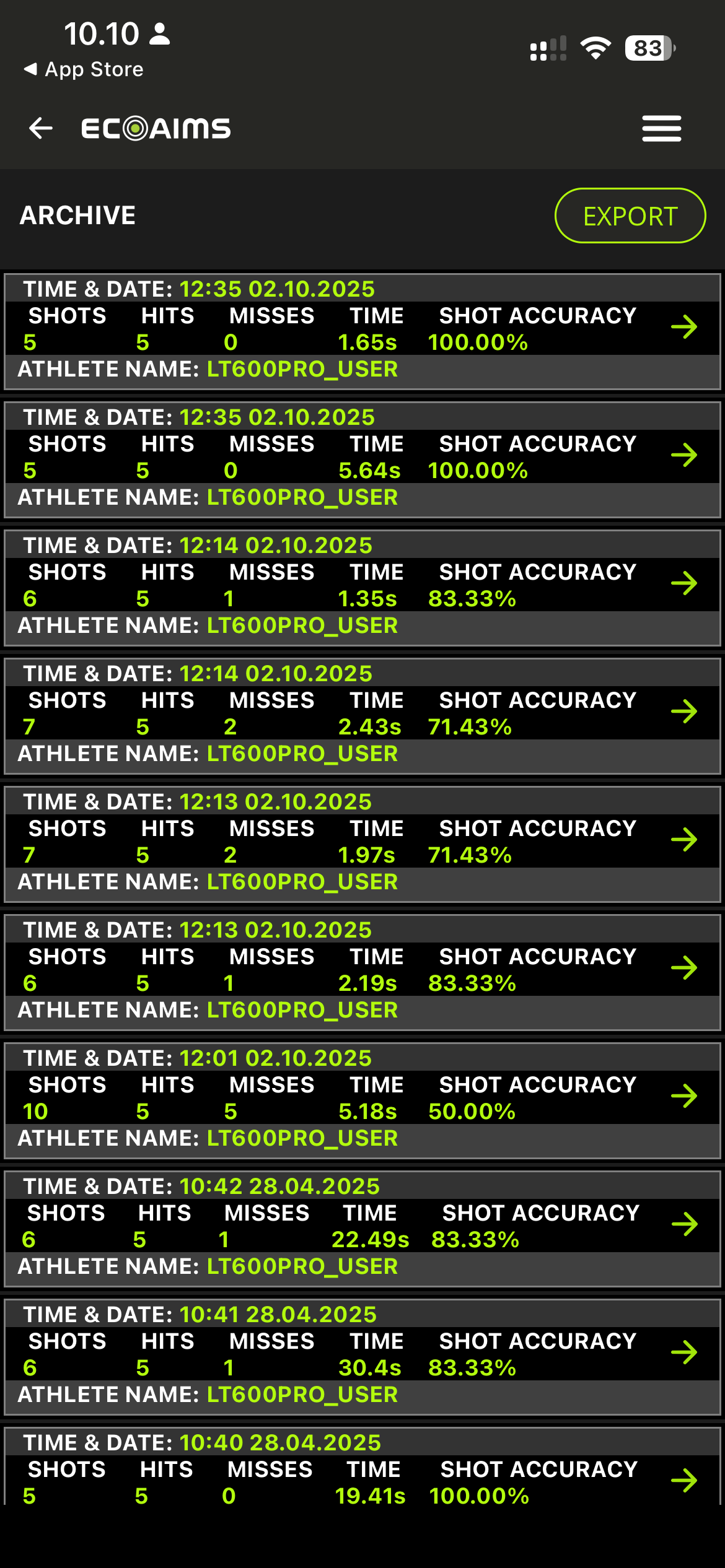View the 10:42 28.04.2025 session
Screen dimensions: 725x1568
[x=684, y=1225]
